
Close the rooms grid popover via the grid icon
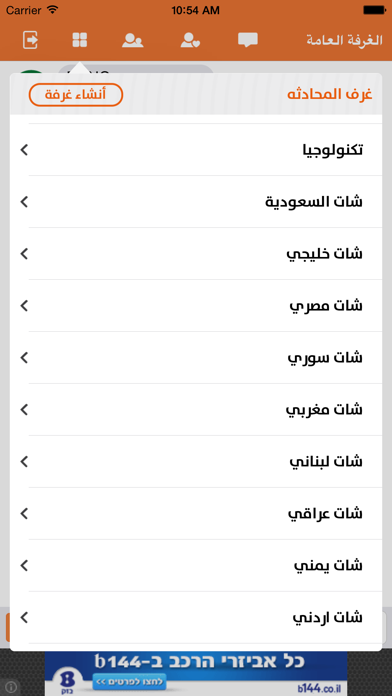80,40
